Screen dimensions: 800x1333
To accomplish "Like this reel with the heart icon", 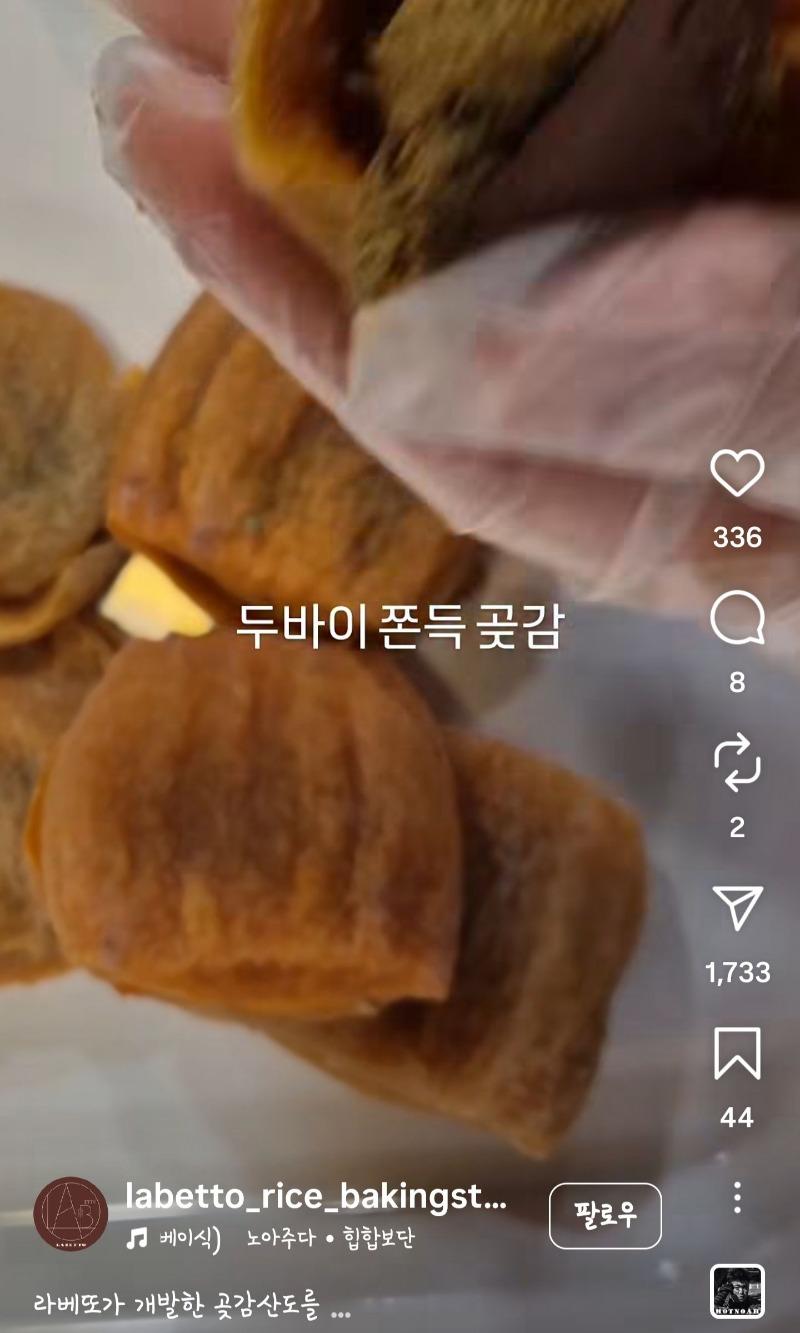I will click(737, 473).
